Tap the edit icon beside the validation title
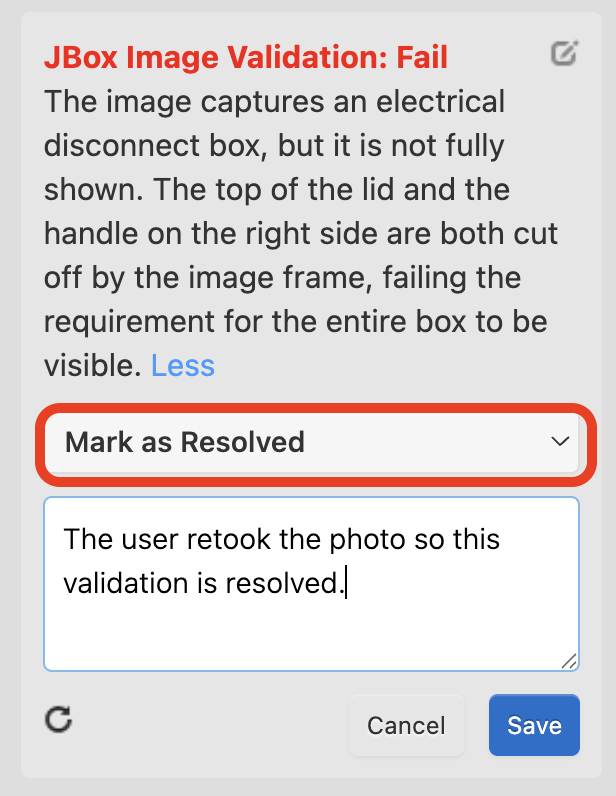Image resolution: width=616 pixels, height=796 pixels. tap(565, 54)
